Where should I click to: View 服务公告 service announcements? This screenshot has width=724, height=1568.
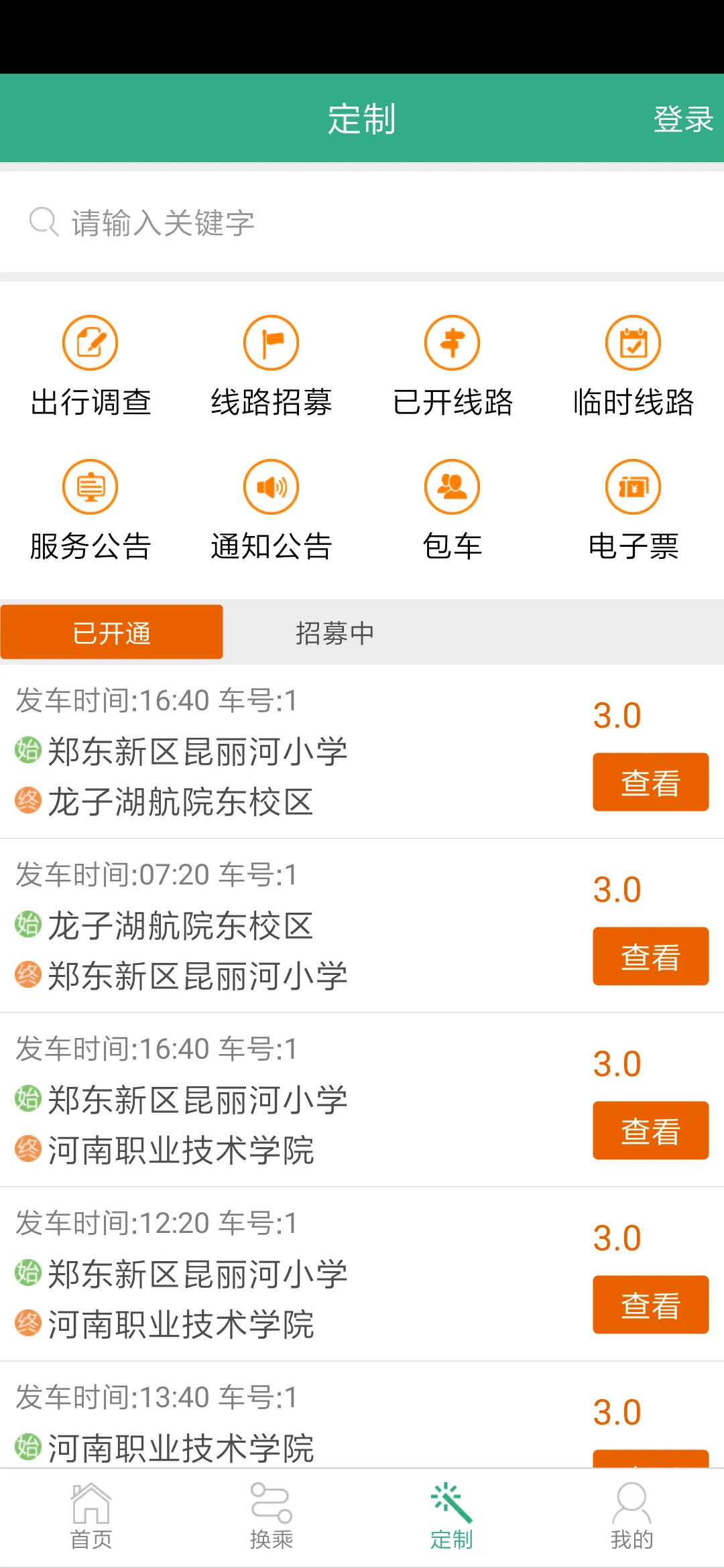(x=90, y=511)
